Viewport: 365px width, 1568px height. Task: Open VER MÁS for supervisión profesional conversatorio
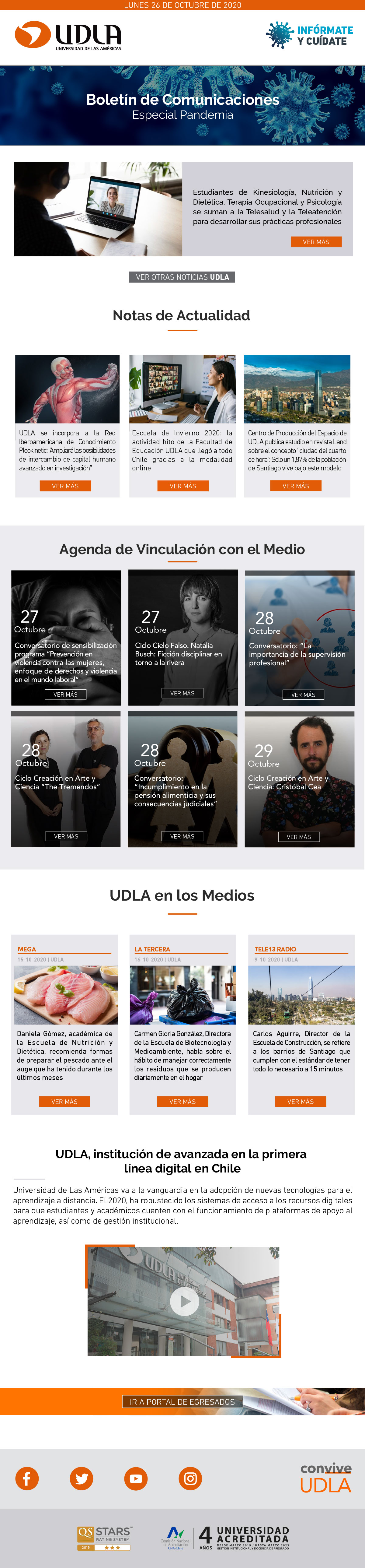[x=303, y=694]
